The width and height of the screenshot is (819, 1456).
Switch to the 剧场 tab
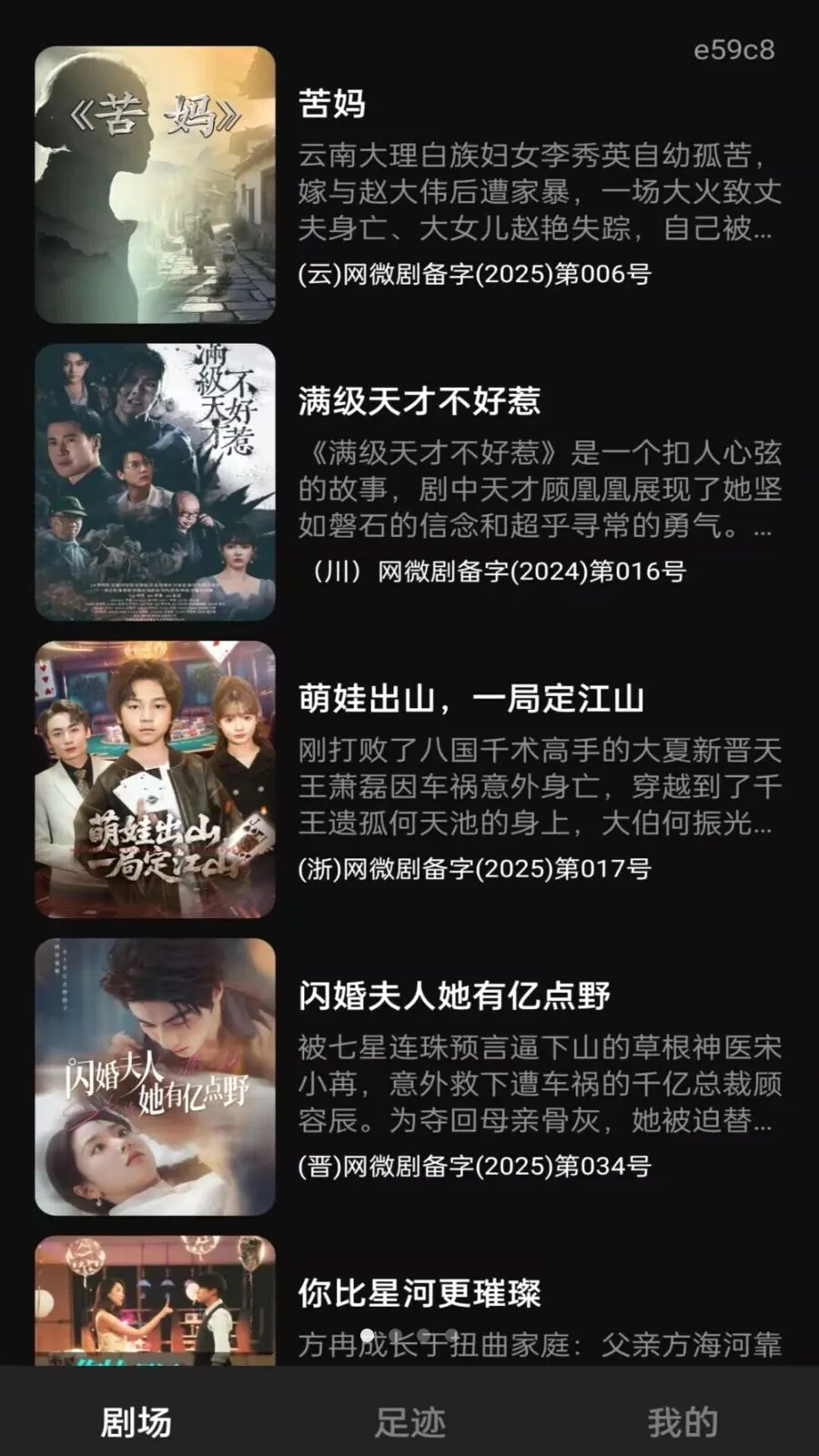point(136,1421)
